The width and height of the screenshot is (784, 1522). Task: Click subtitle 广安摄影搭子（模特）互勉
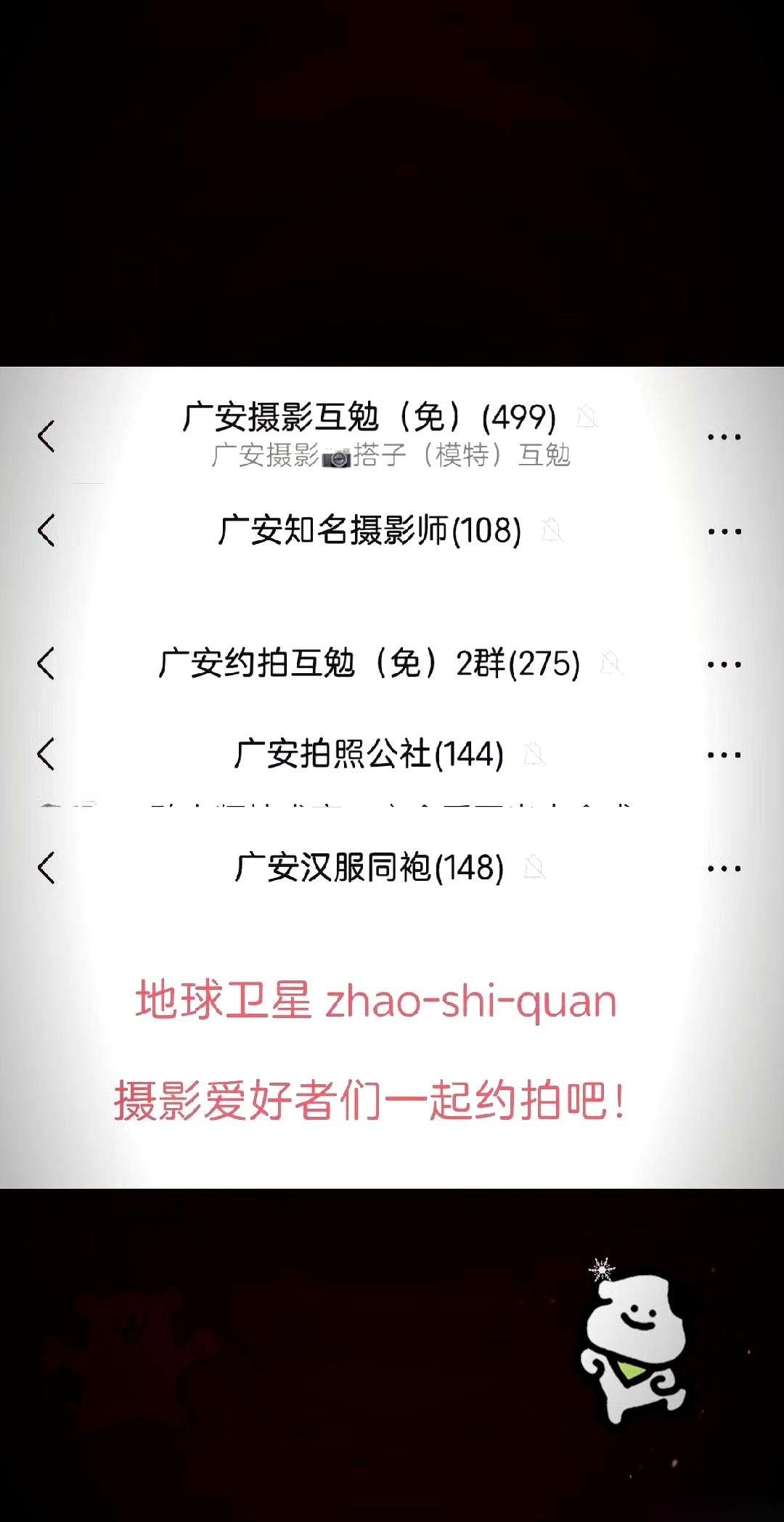pos(392,456)
